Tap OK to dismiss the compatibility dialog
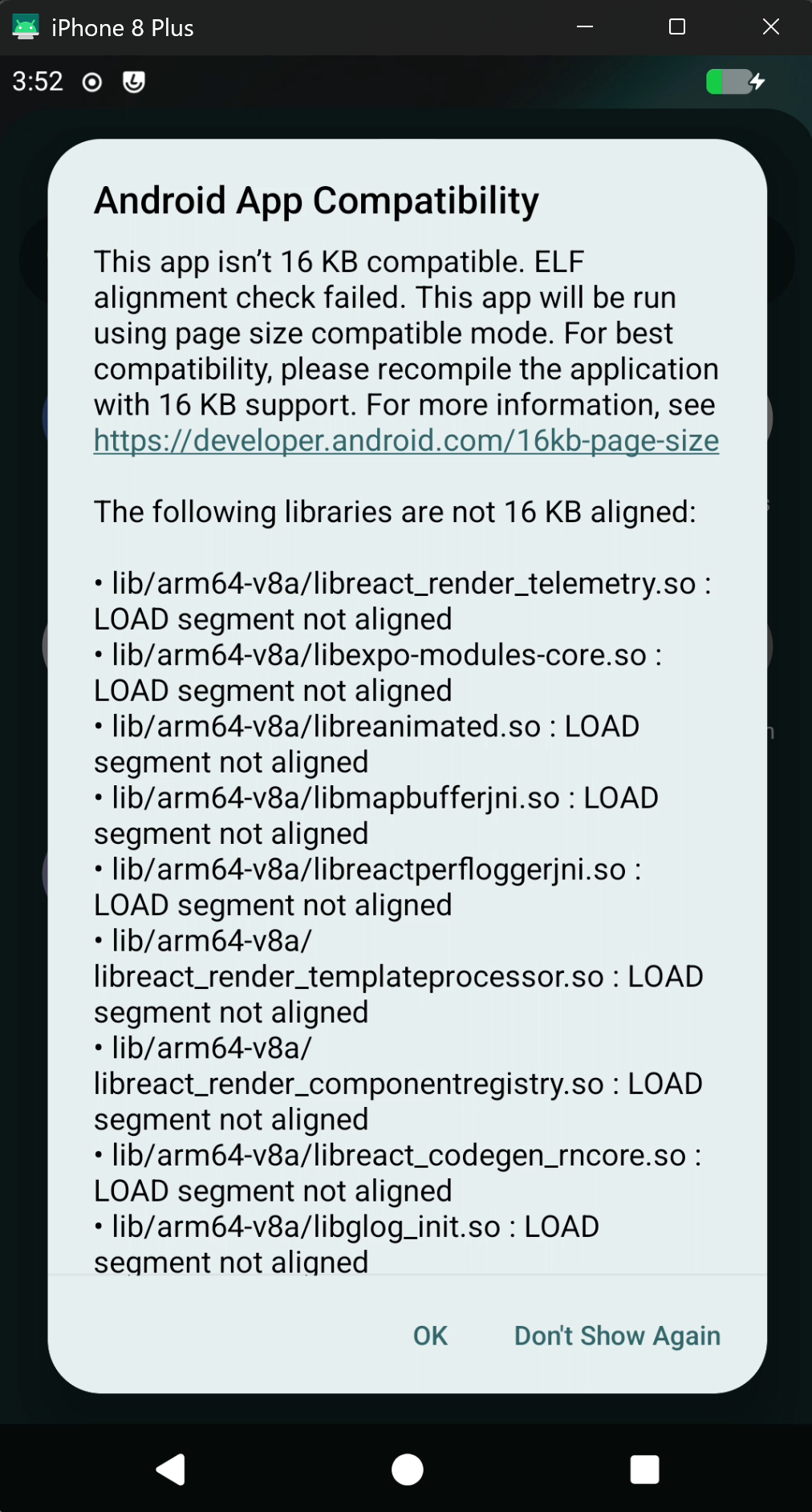 click(x=430, y=1336)
